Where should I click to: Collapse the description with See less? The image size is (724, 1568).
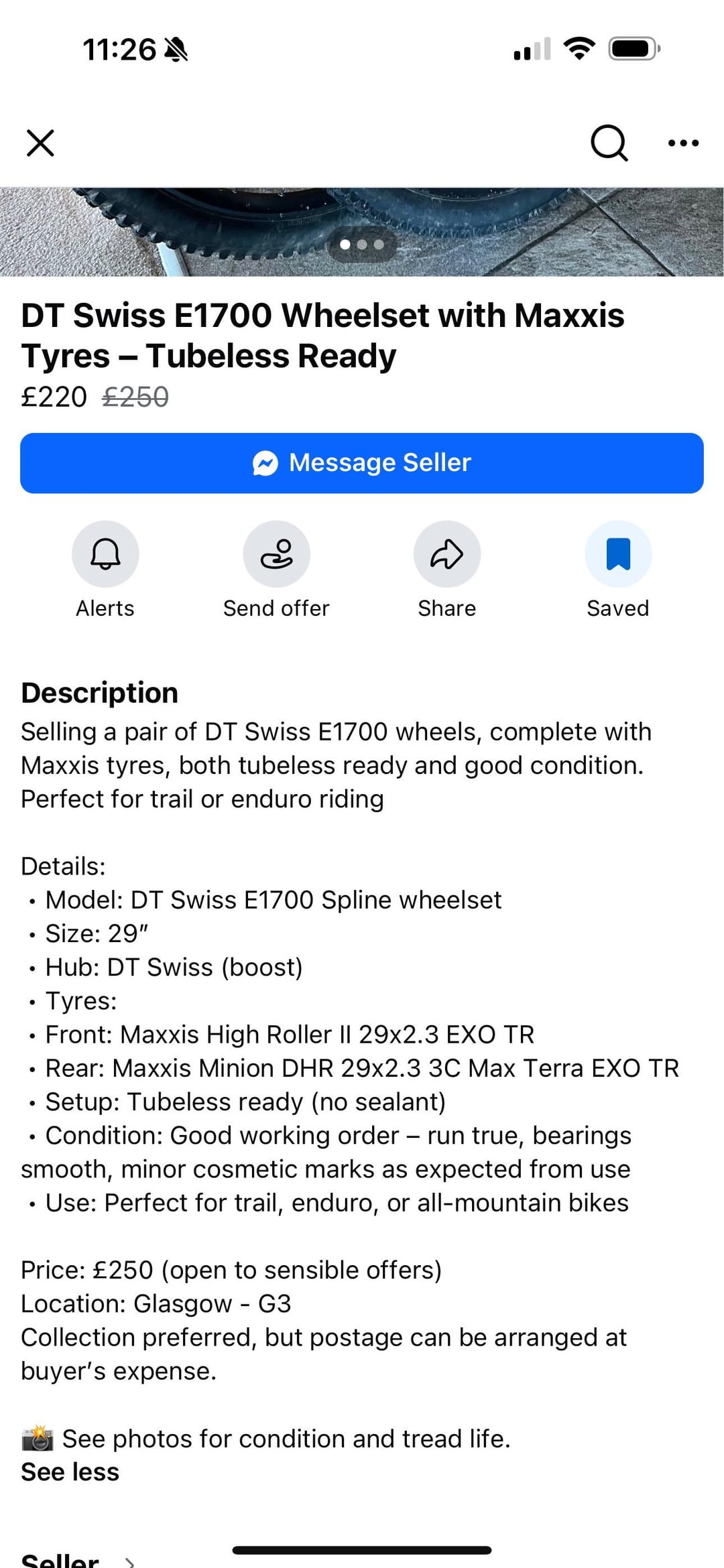pos(70,1472)
